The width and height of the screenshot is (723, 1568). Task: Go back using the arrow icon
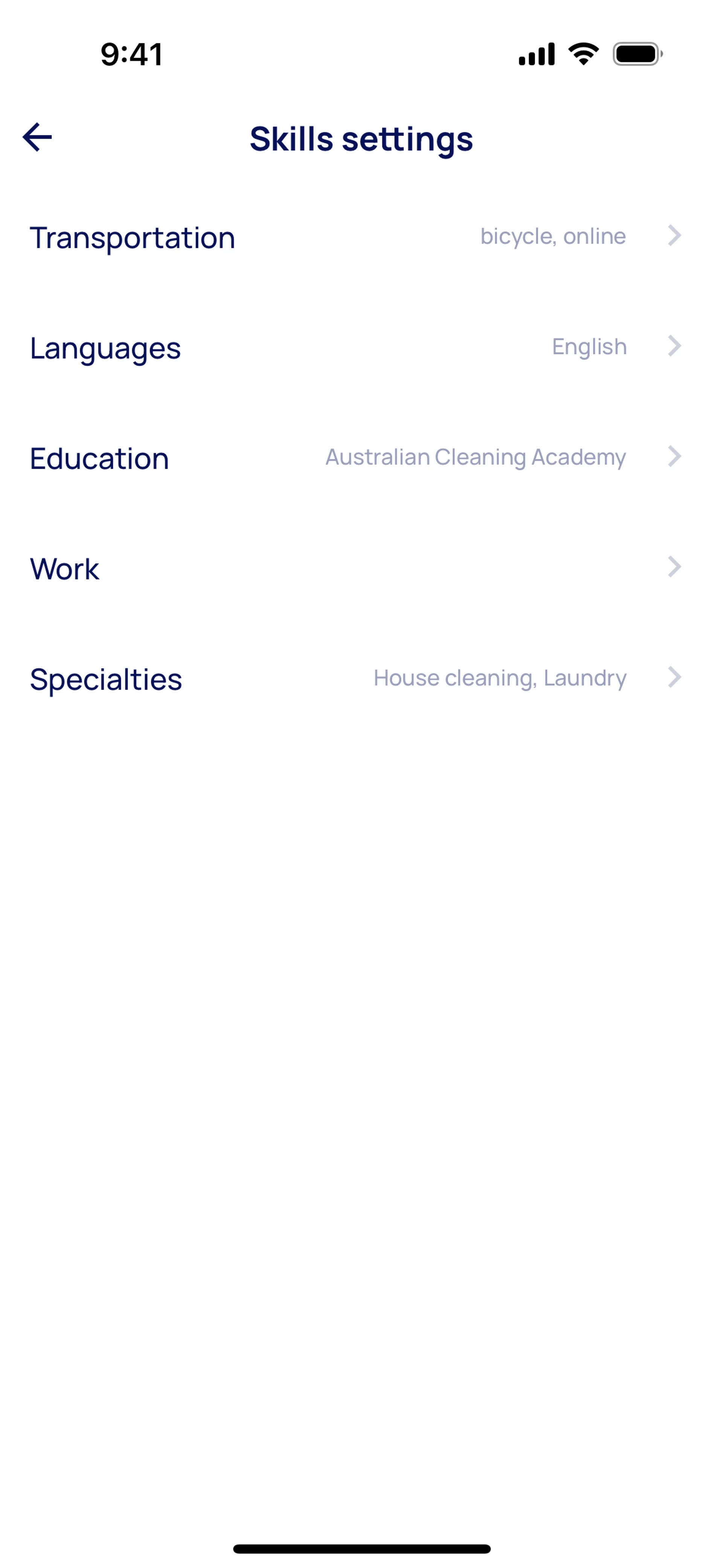[x=37, y=137]
